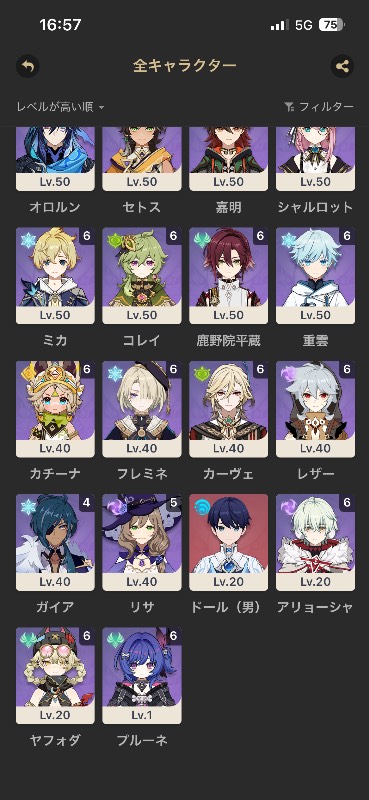Open the カーヴェ character card

click(x=229, y=409)
